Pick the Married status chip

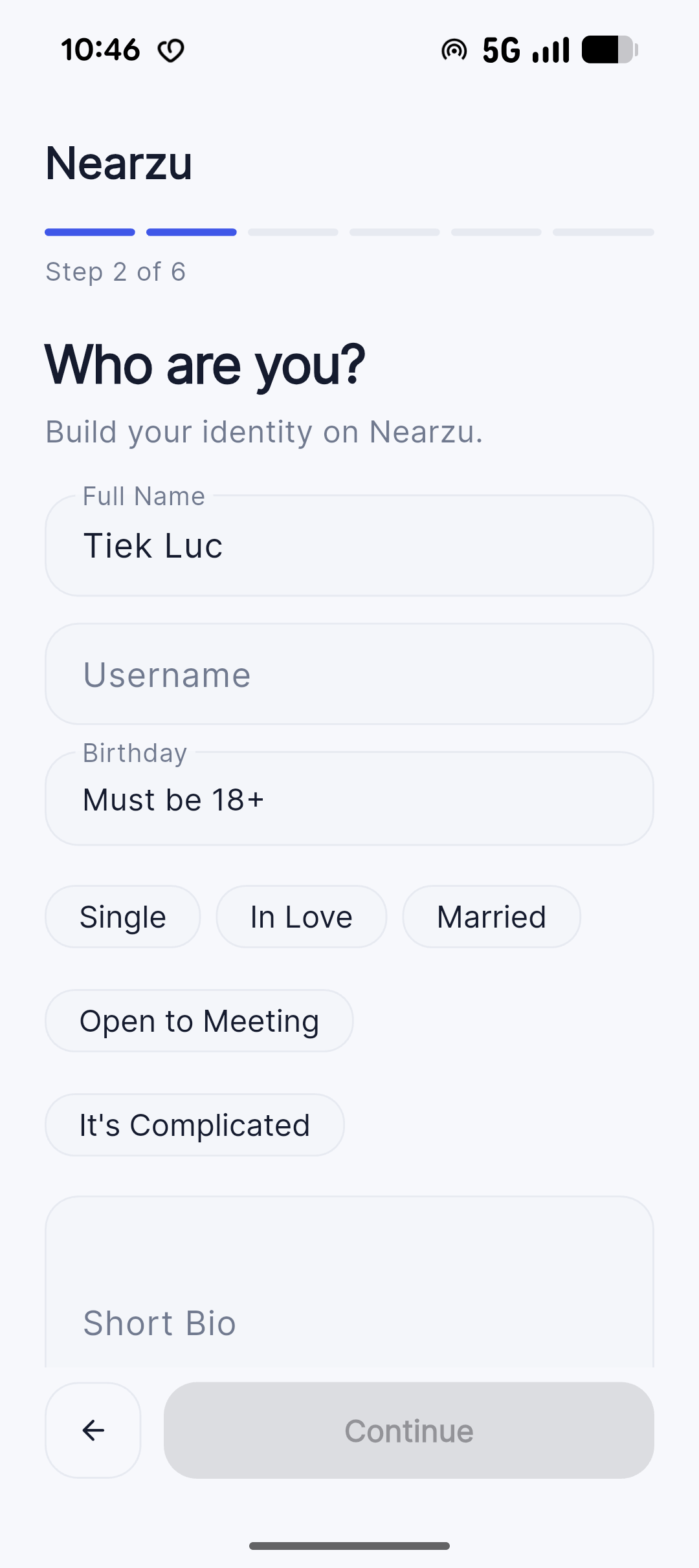pos(491,917)
